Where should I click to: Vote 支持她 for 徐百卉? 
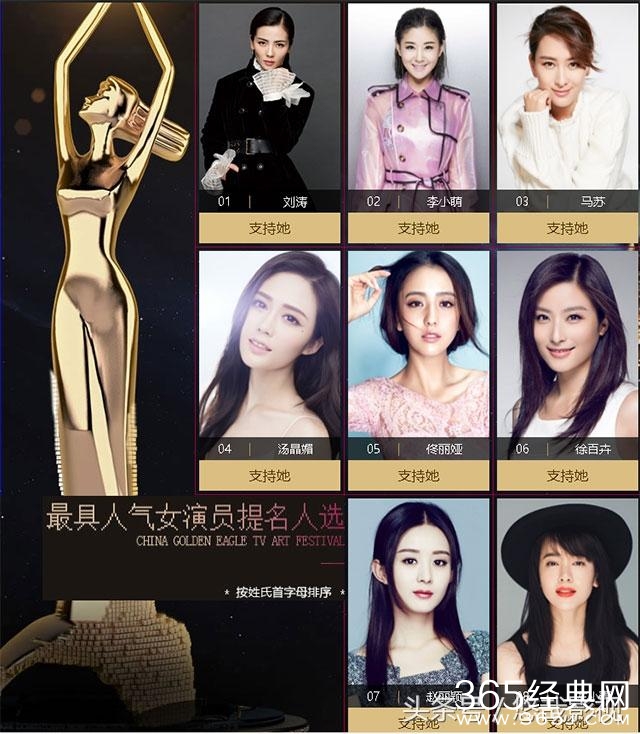click(x=567, y=475)
